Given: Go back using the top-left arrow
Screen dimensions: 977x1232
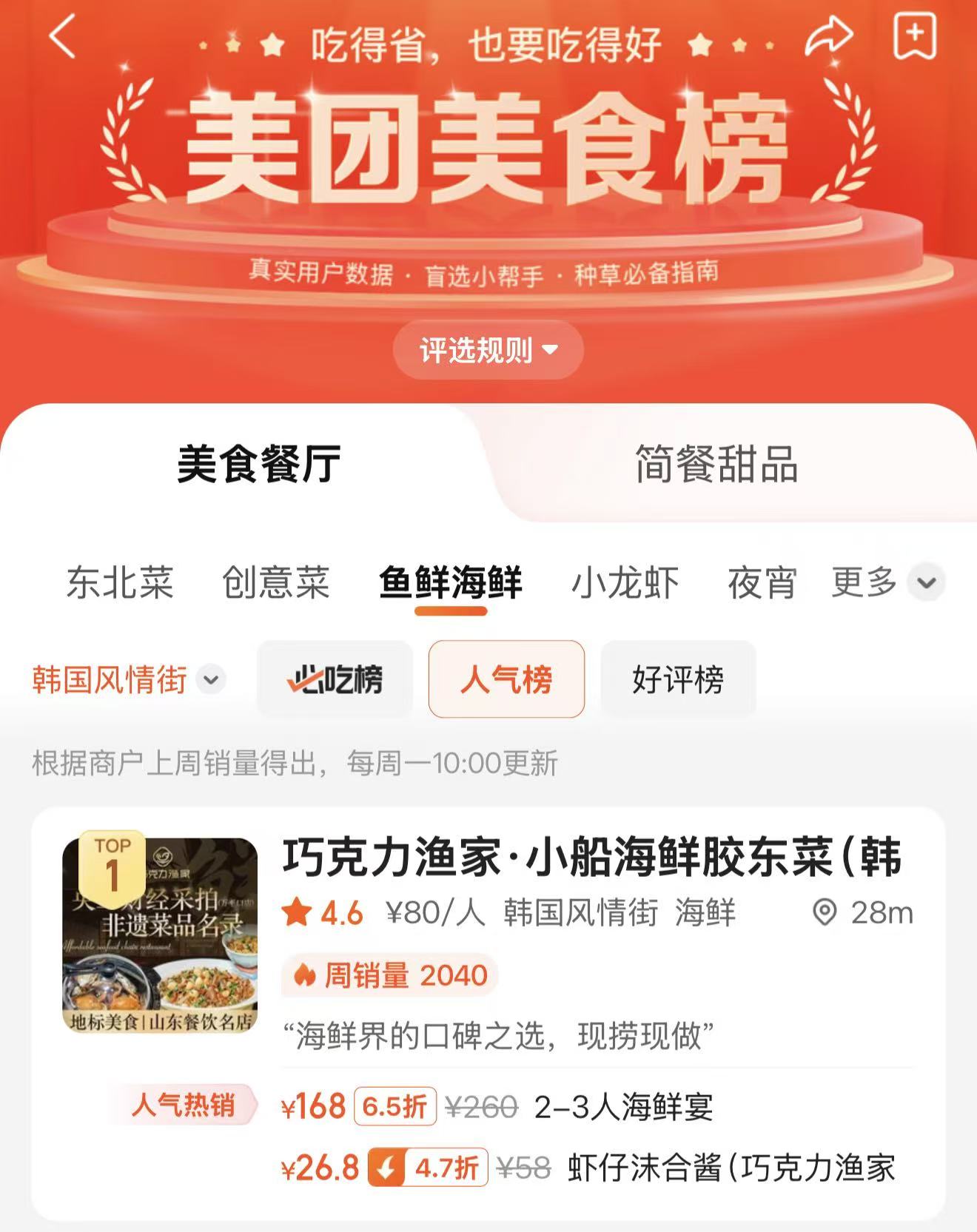Looking at the screenshot, I should 64,36.
